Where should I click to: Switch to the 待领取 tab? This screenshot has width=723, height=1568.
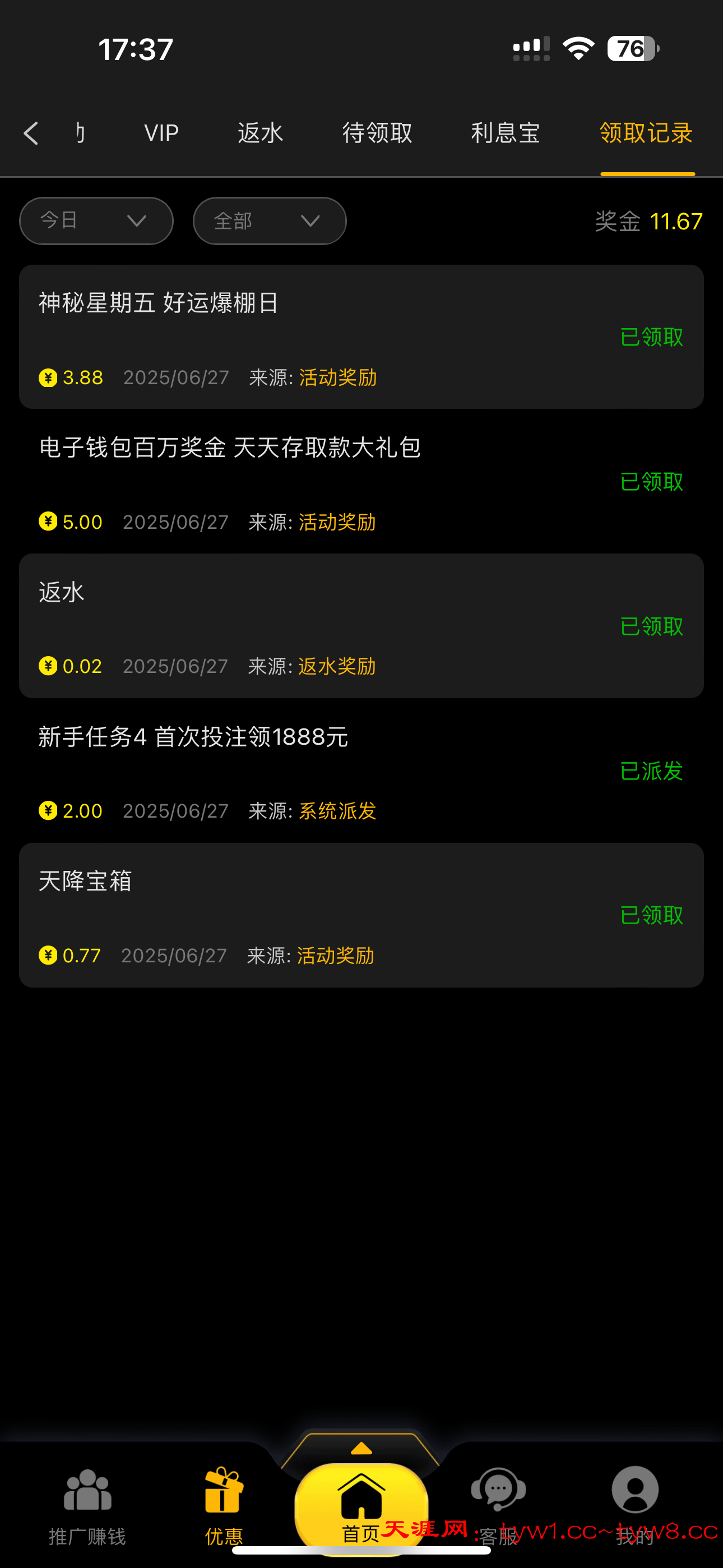tap(377, 133)
